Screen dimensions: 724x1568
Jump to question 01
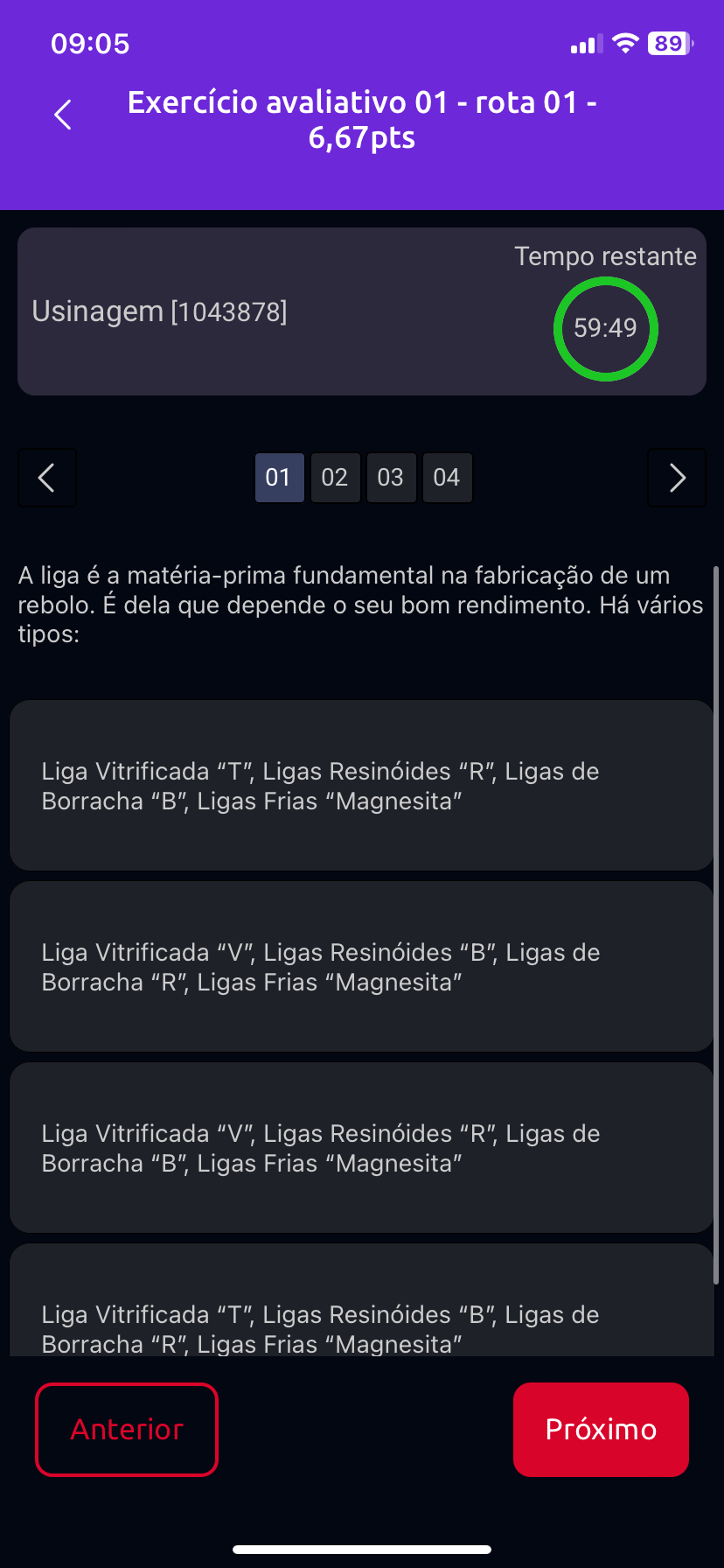pos(279,478)
